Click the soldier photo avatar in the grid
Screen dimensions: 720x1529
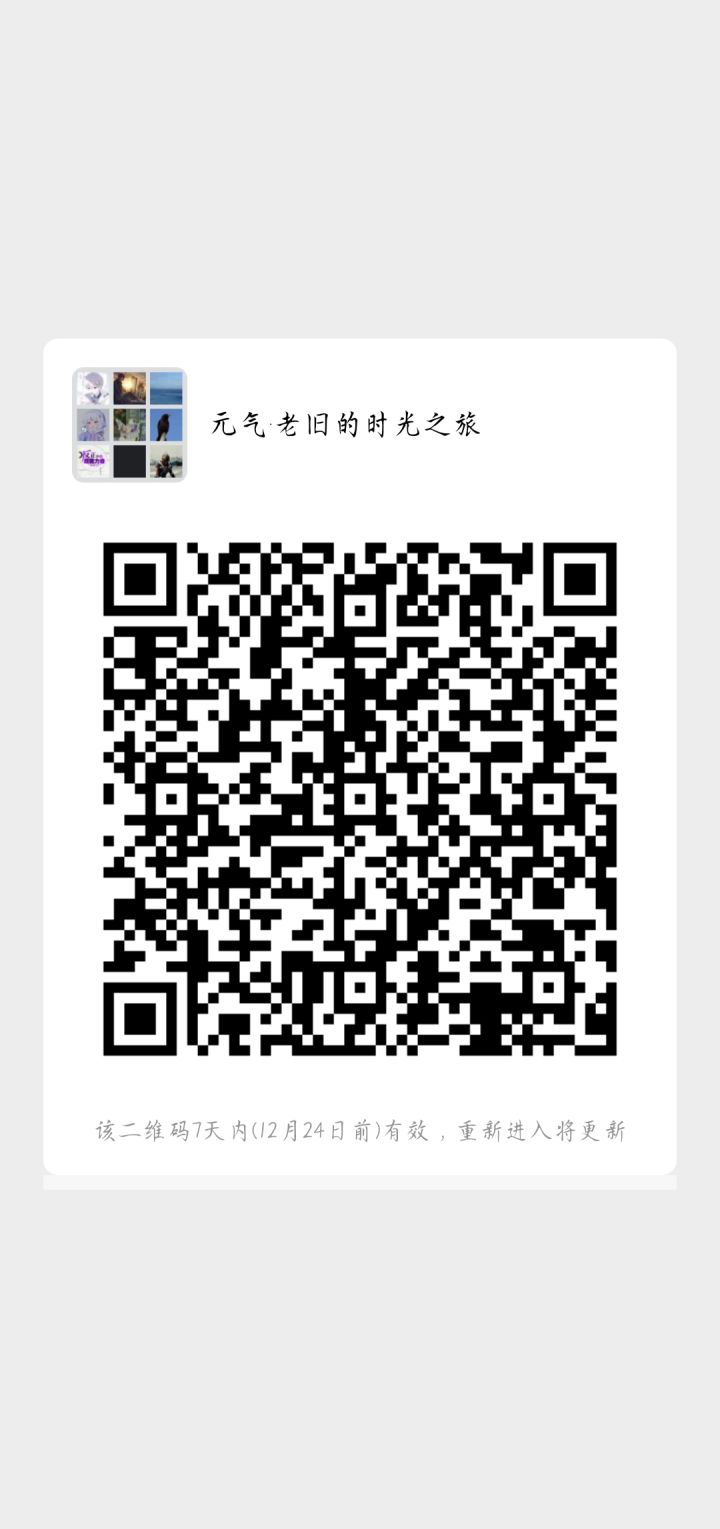pyautogui.click(x=164, y=461)
